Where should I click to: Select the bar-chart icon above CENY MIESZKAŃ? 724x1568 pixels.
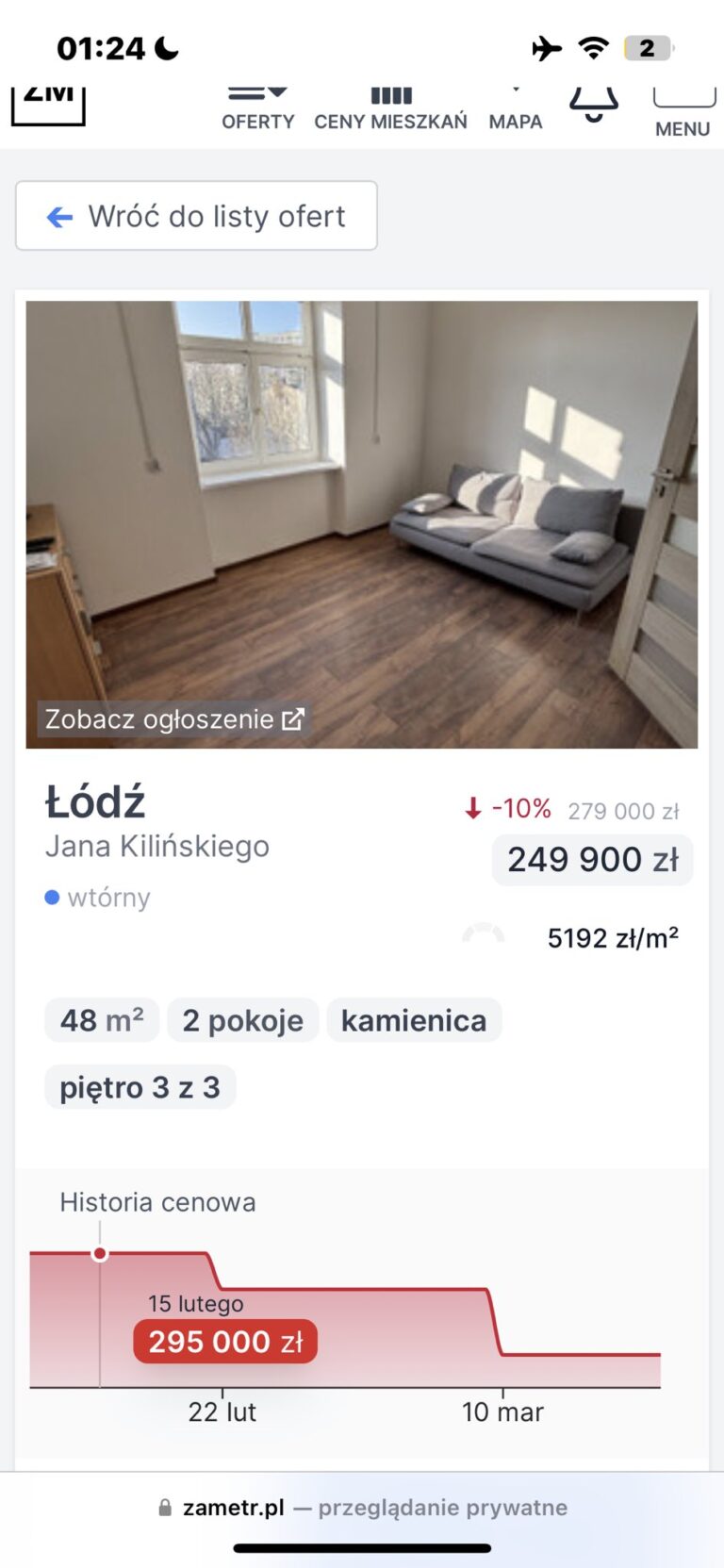click(x=390, y=93)
